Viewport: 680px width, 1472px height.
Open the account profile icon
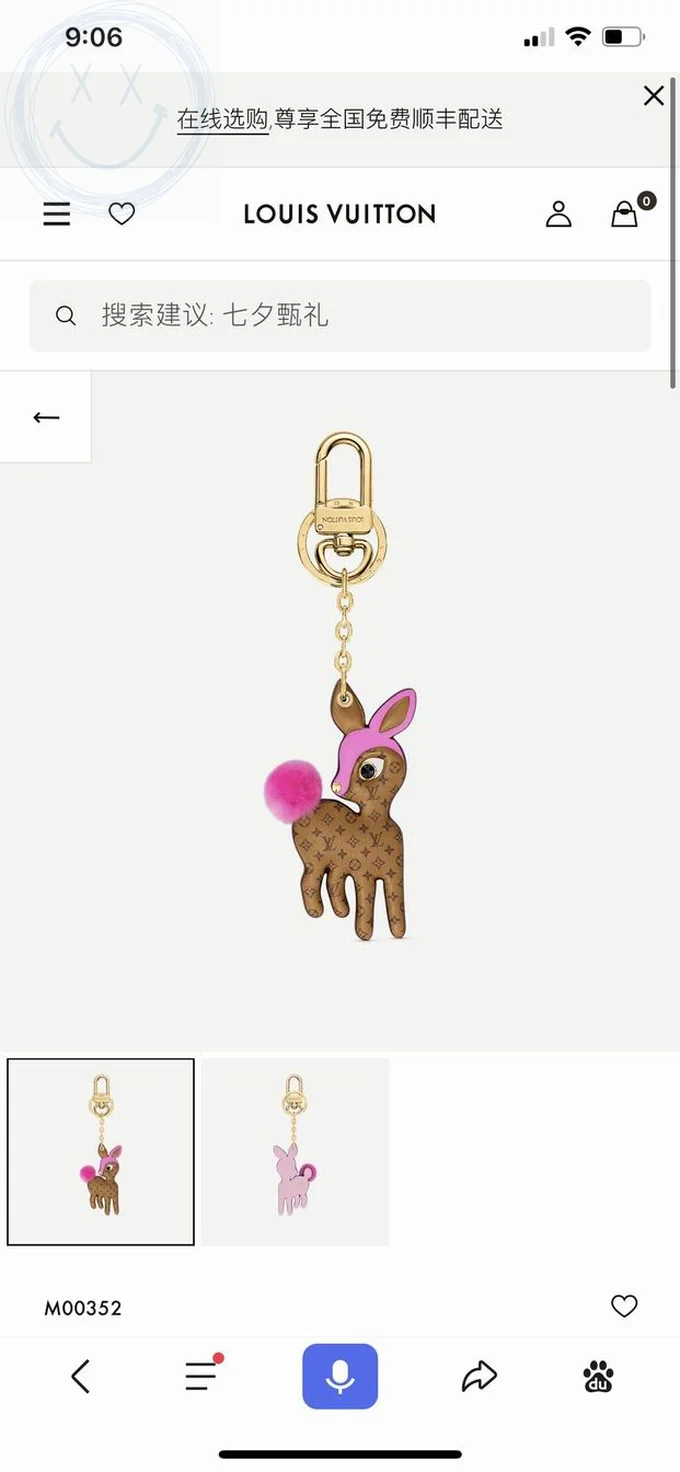click(558, 213)
